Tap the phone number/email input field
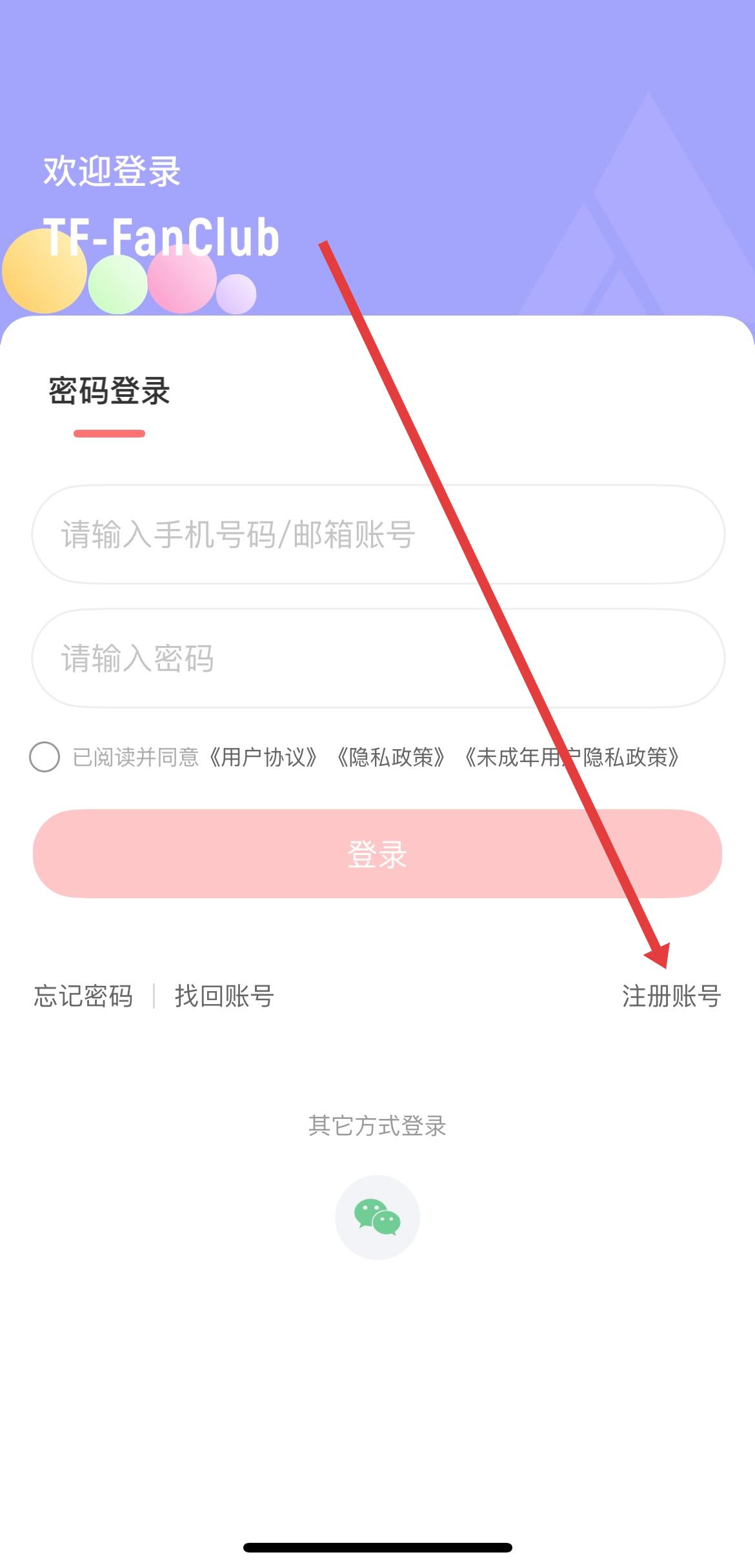 (377, 535)
